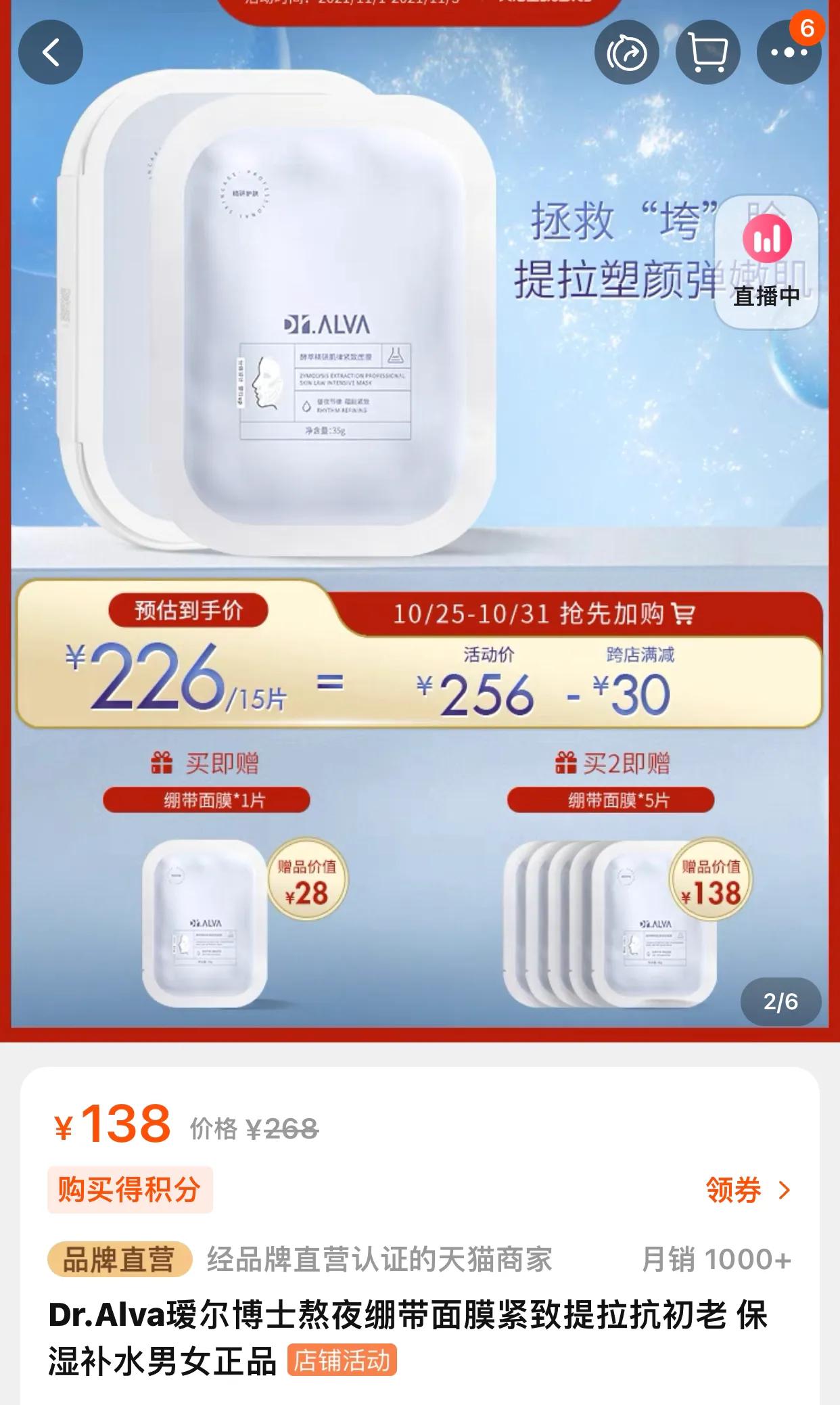The image size is (840, 1405).
Task: Share this product page
Action: 626,52
